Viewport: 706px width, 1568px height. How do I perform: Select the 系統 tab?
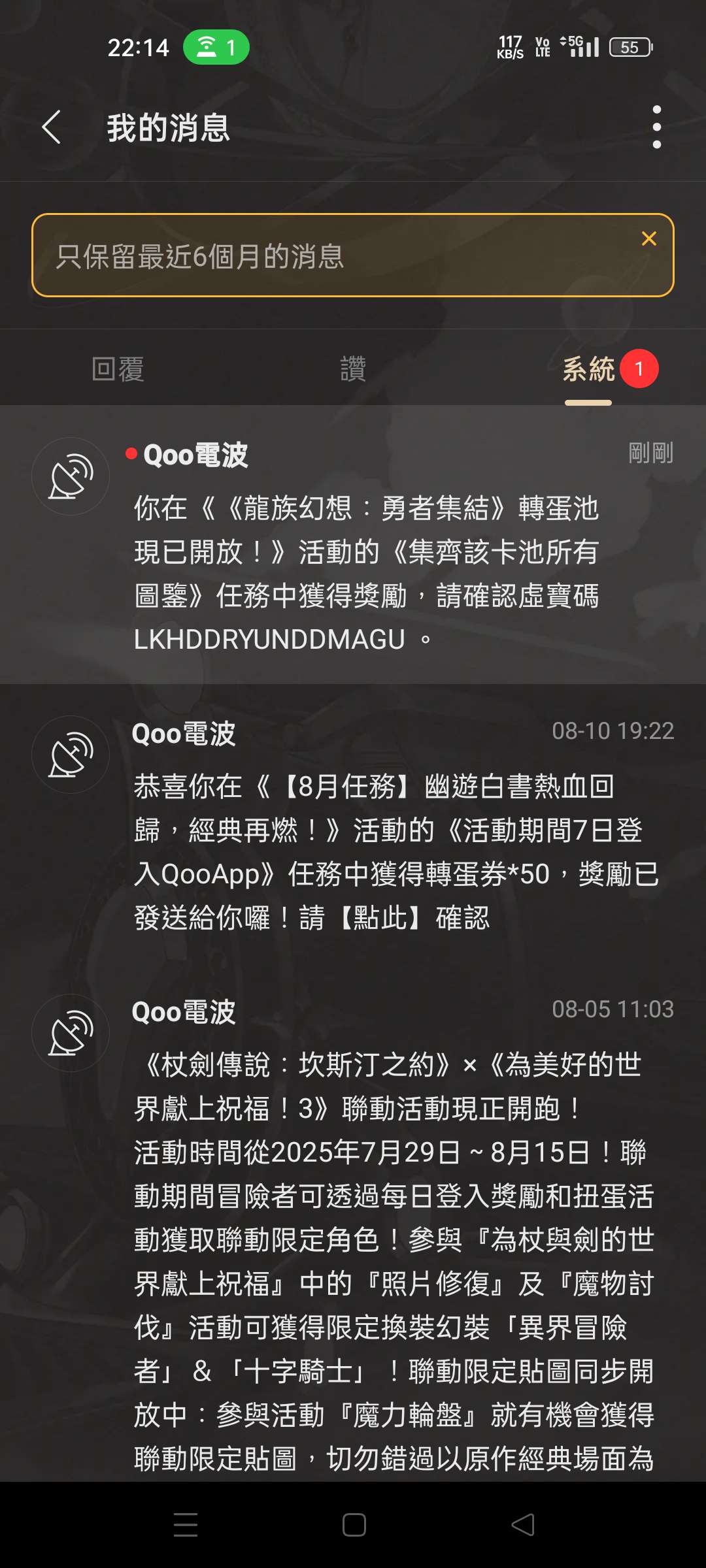[588, 369]
